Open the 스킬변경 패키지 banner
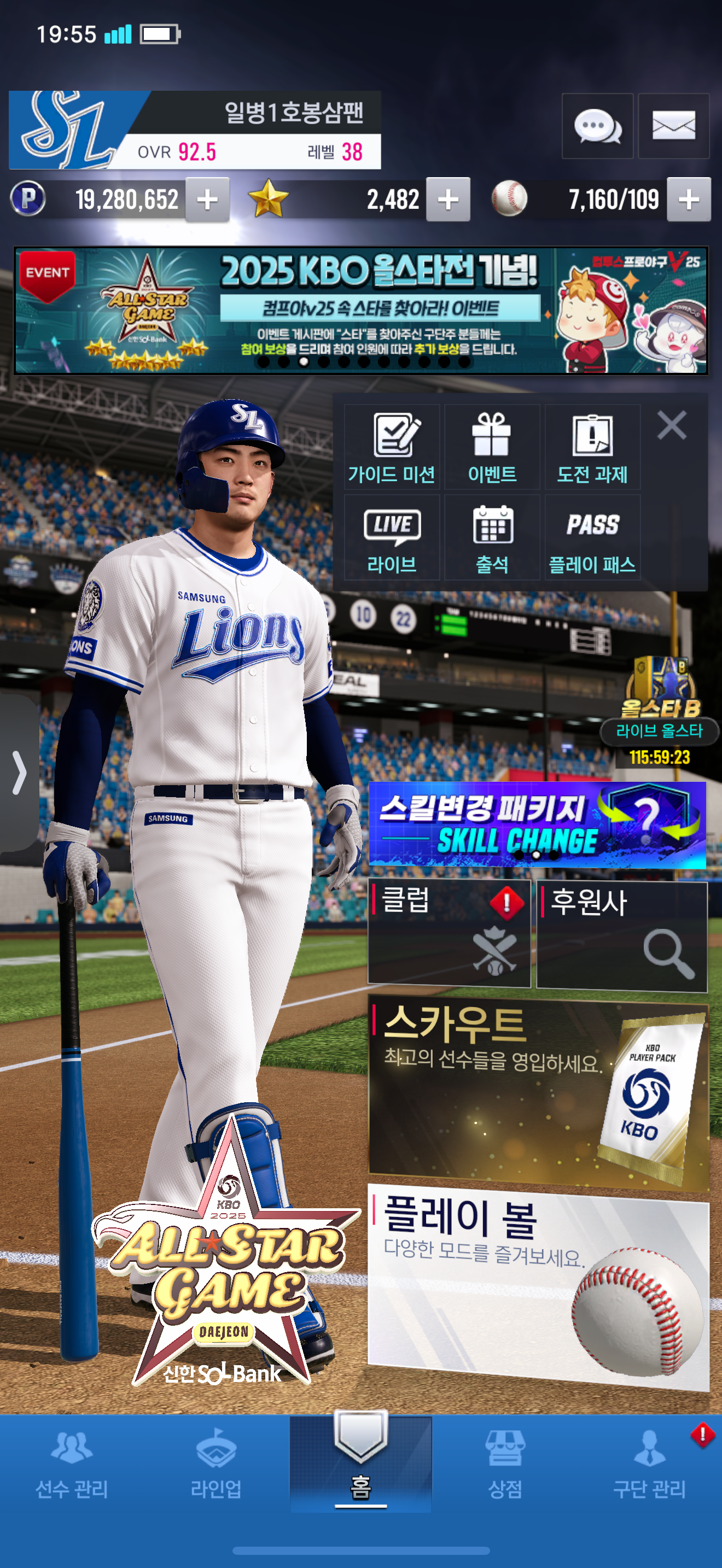The image size is (722, 1568). click(x=537, y=825)
